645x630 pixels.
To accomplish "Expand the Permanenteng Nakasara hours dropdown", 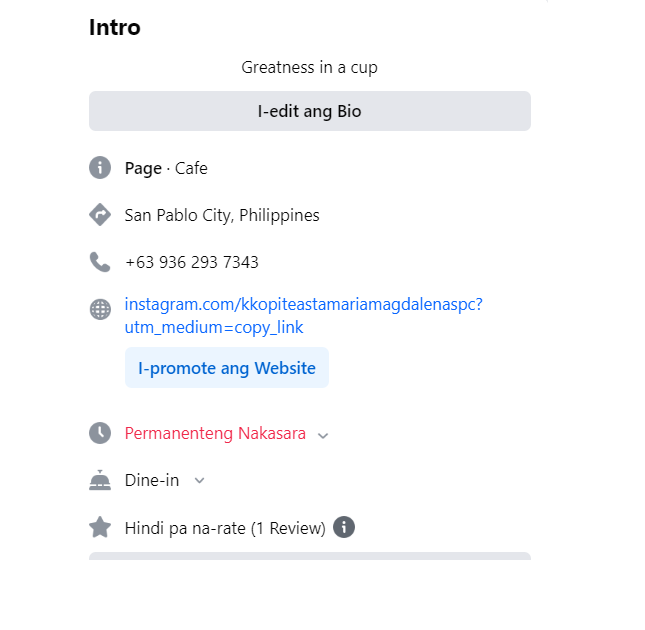I will tap(323, 435).
